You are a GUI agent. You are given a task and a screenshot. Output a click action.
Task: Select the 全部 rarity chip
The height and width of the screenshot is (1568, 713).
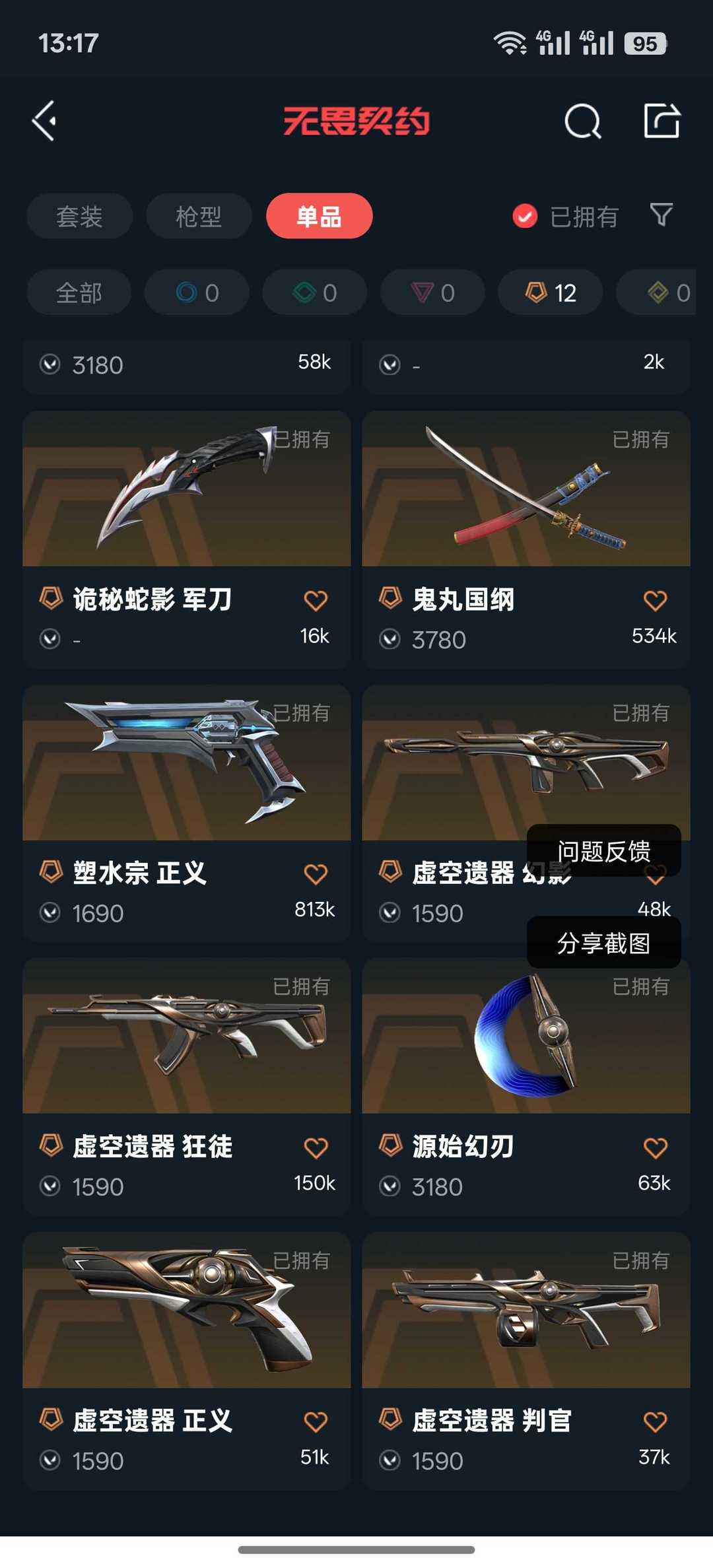click(x=79, y=292)
